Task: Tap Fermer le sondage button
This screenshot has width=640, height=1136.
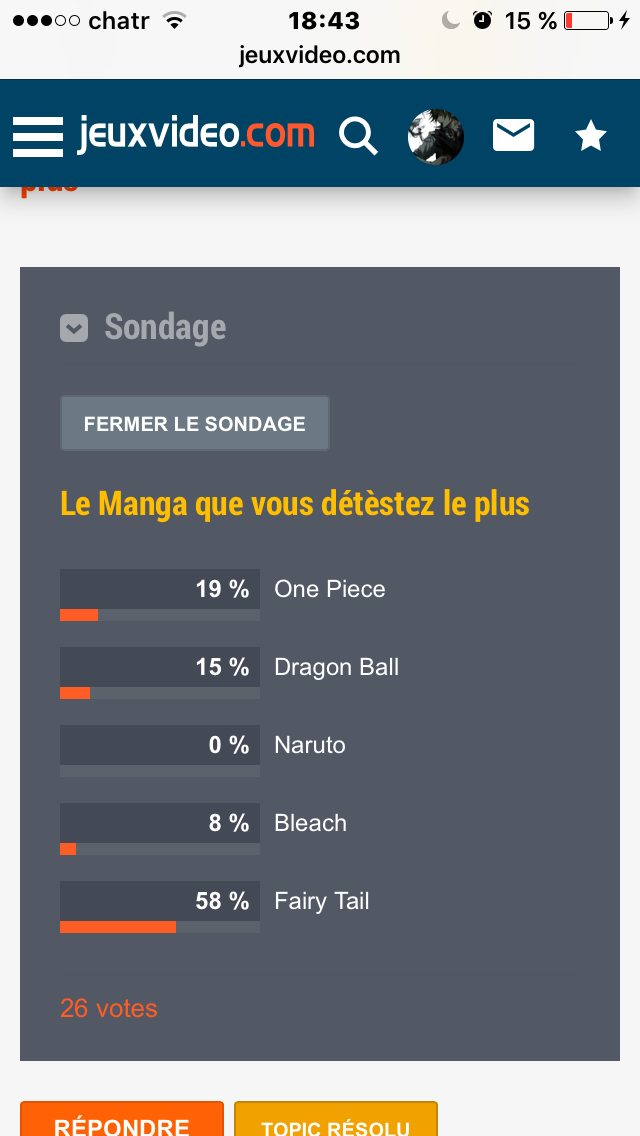Action: pyautogui.click(x=195, y=423)
